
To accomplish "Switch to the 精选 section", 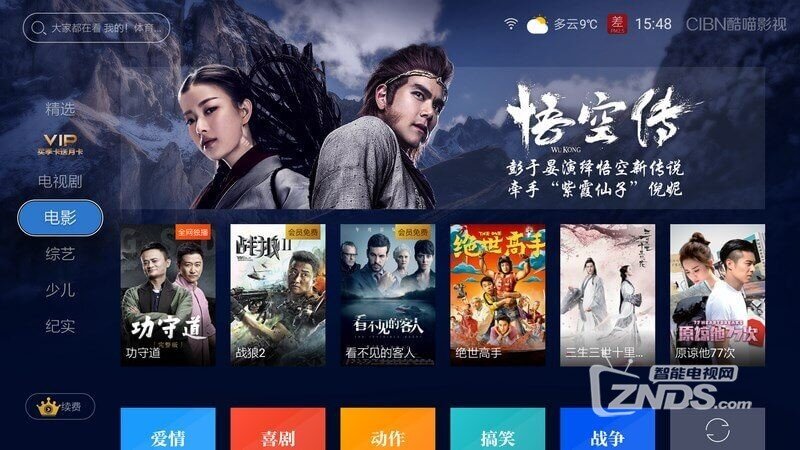I will pyautogui.click(x=60, y=108).
